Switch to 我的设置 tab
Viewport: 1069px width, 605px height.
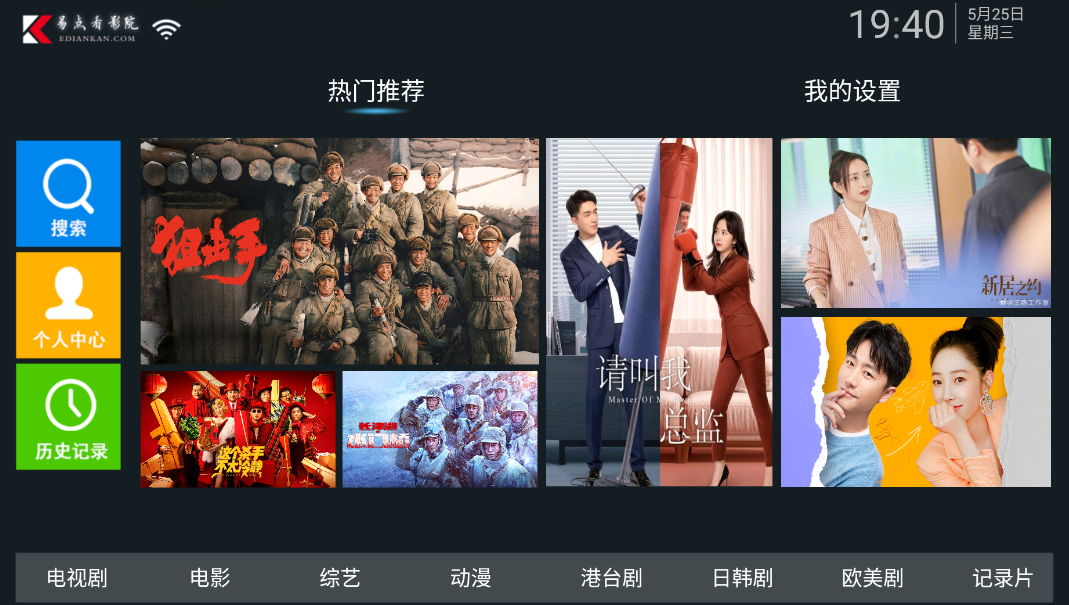click(852, 92)
